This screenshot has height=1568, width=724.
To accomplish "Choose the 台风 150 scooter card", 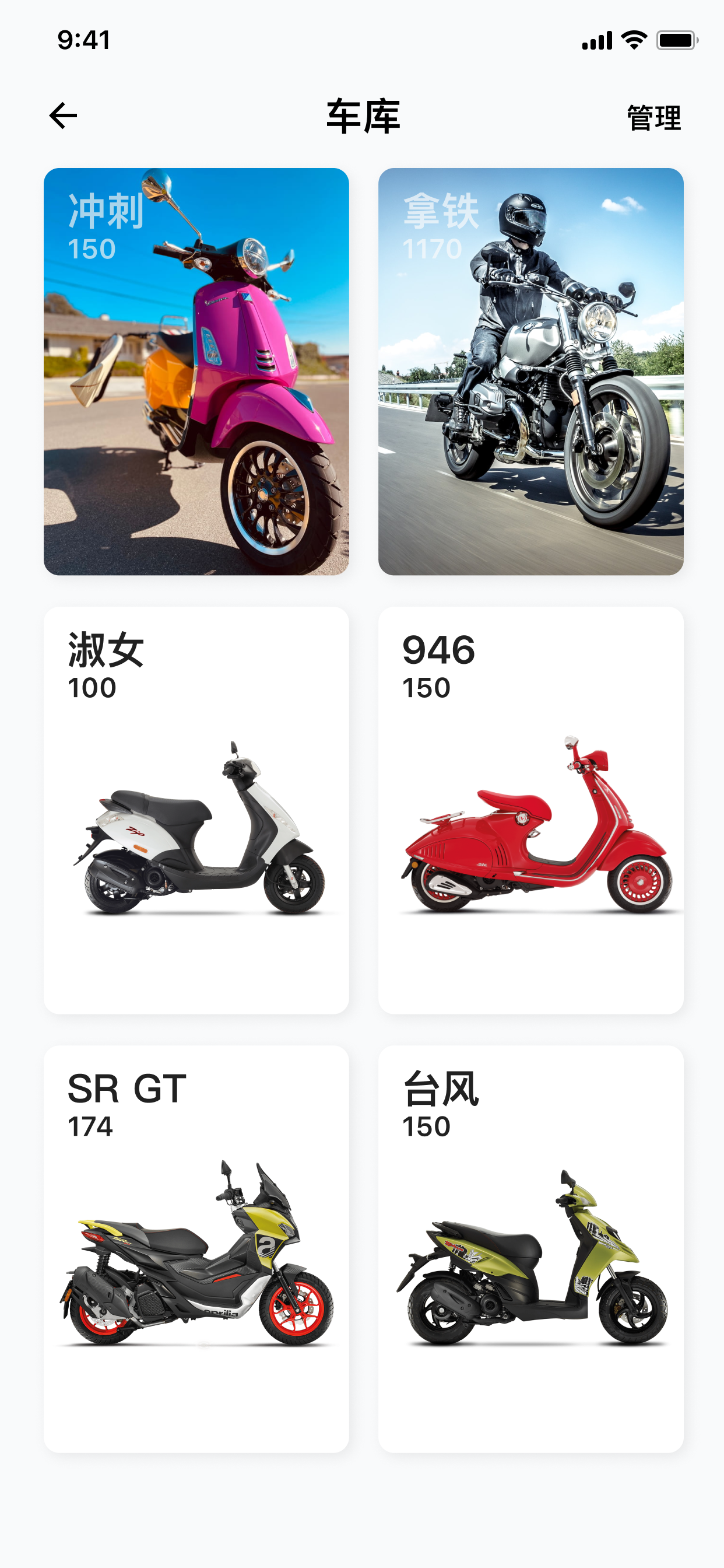I will (531, 1249).
